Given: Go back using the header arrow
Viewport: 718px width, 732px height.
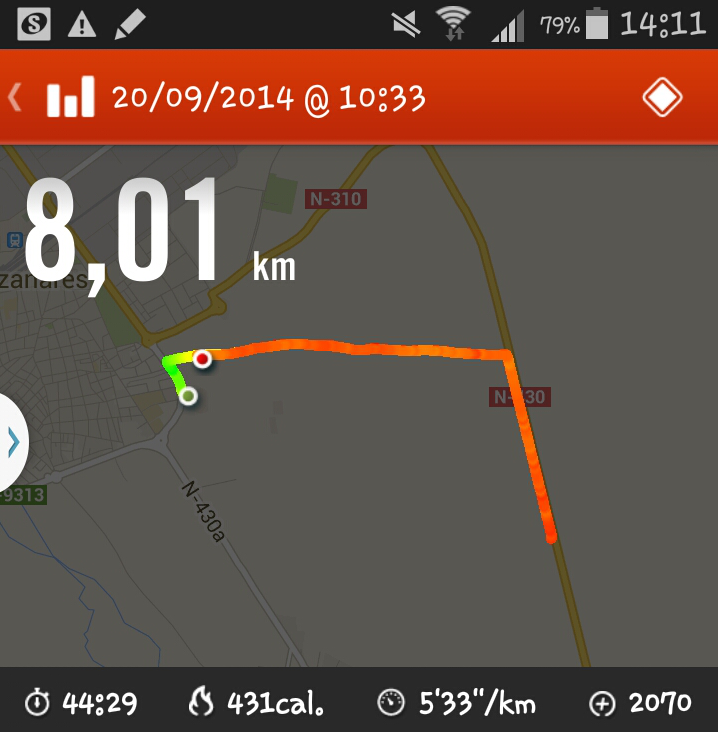Looking at the screenshot, I should click(15, 98).
